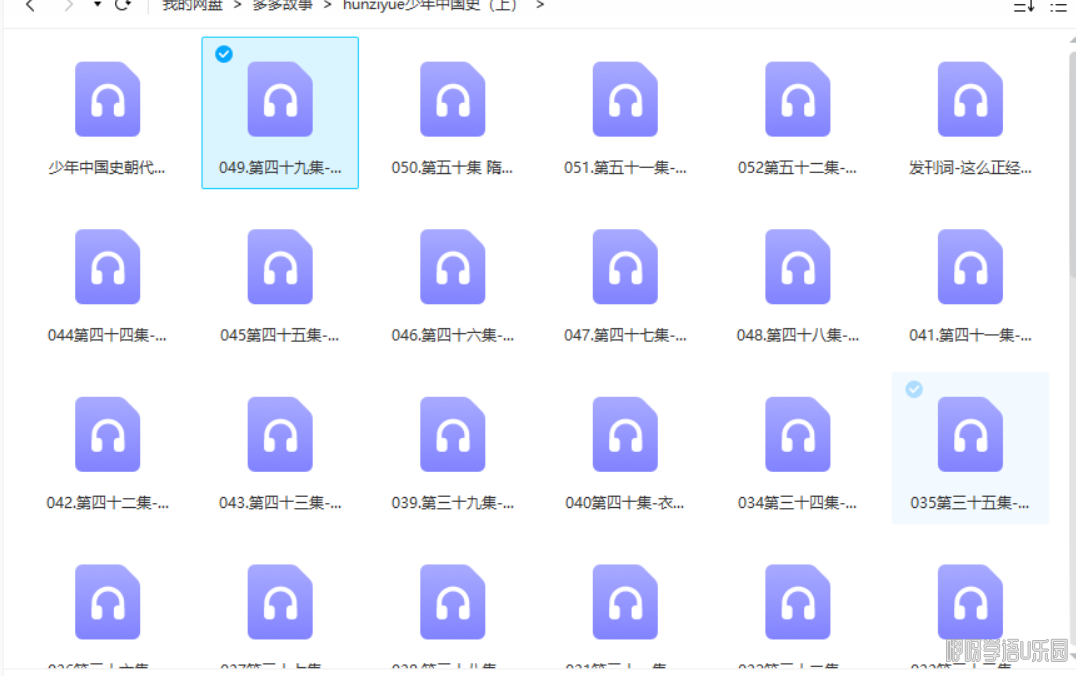This screenshot has height=676, width=1076.
Task: Open 我的网盘 in the breadcrumb path
Action: pos(192,6)
